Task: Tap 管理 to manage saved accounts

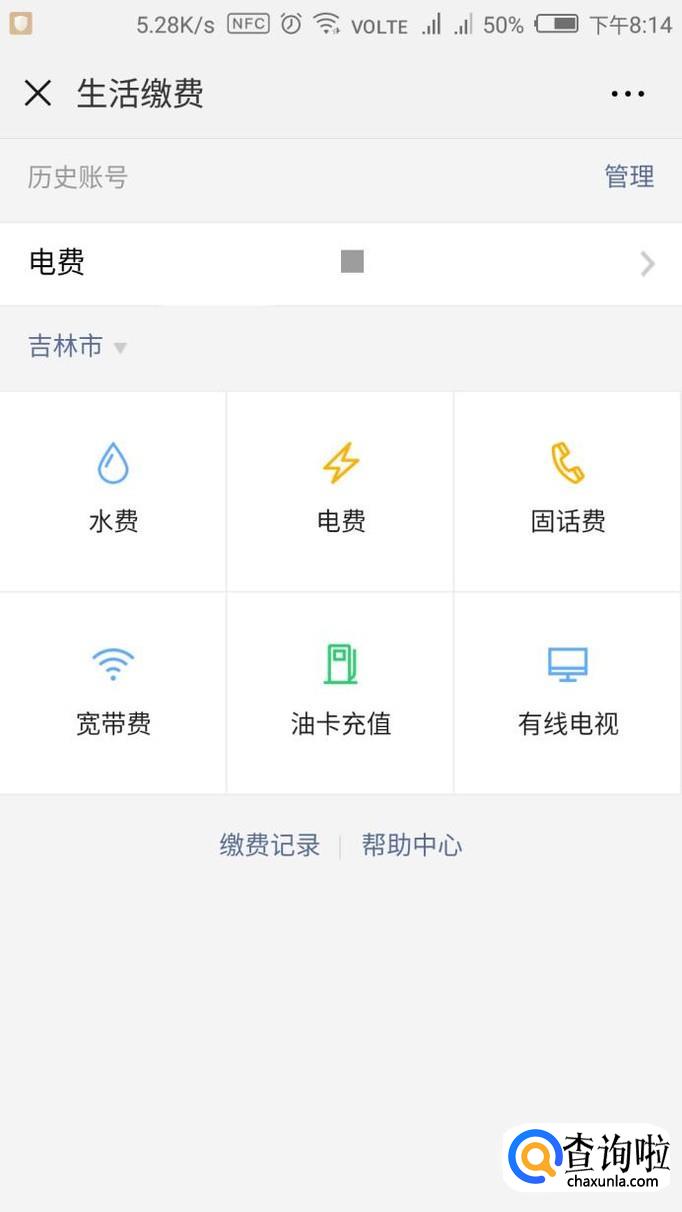Action: (x=629, y=177)
